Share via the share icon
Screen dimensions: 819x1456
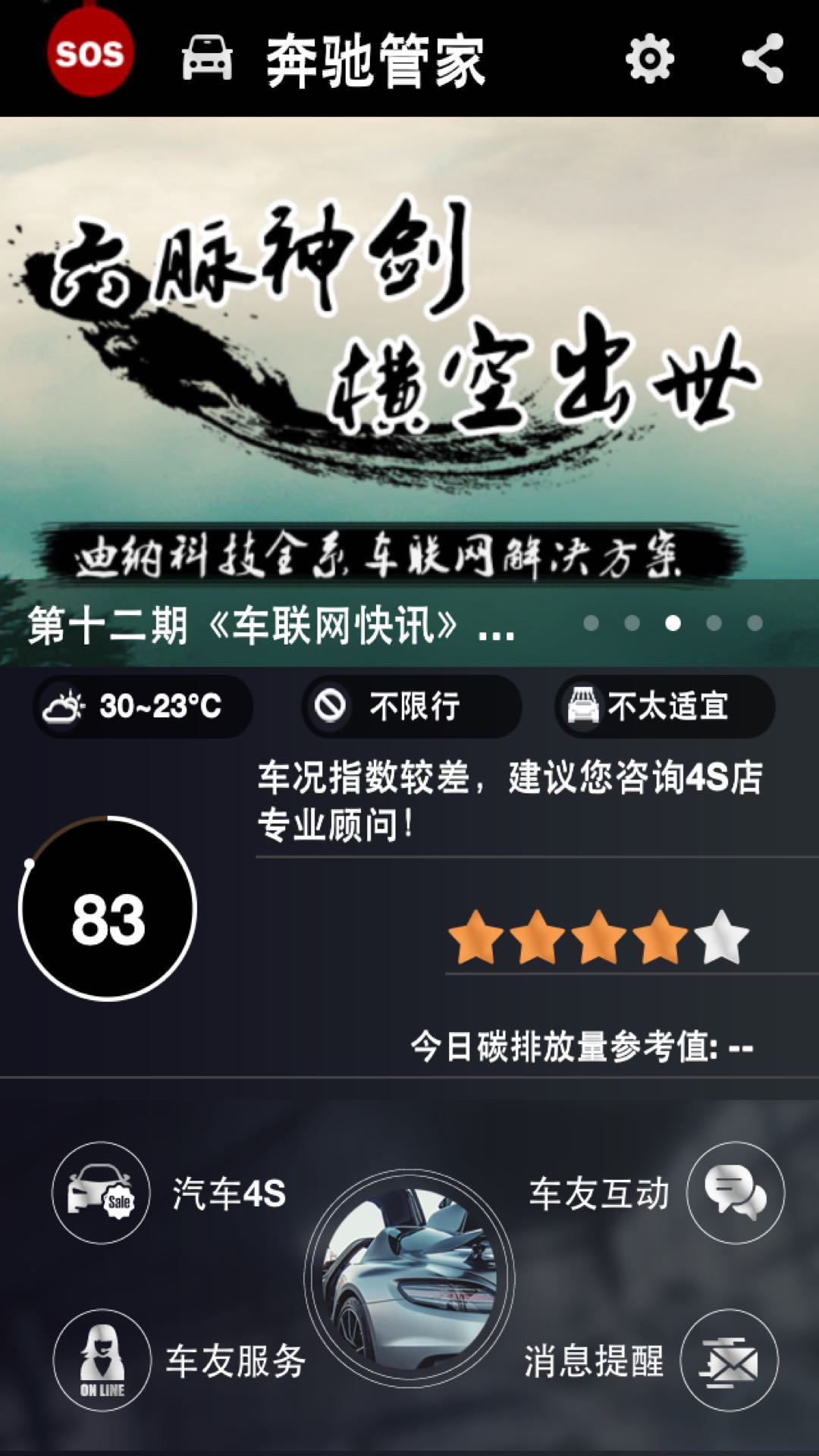tap(762, 58)
